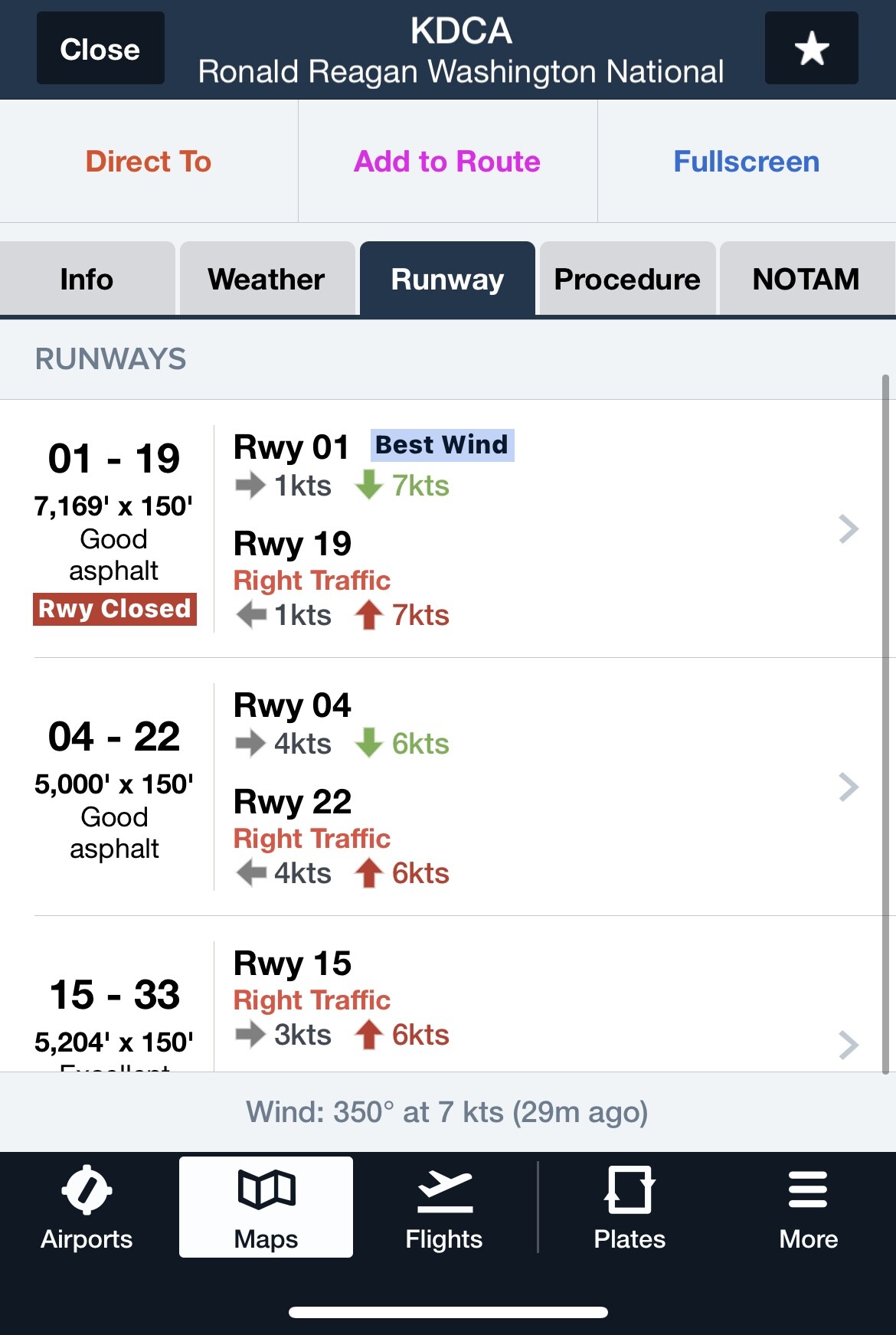Screen dimensions: 896x1335
Task: Switch to the Maps section
Action: point(266,1208)
